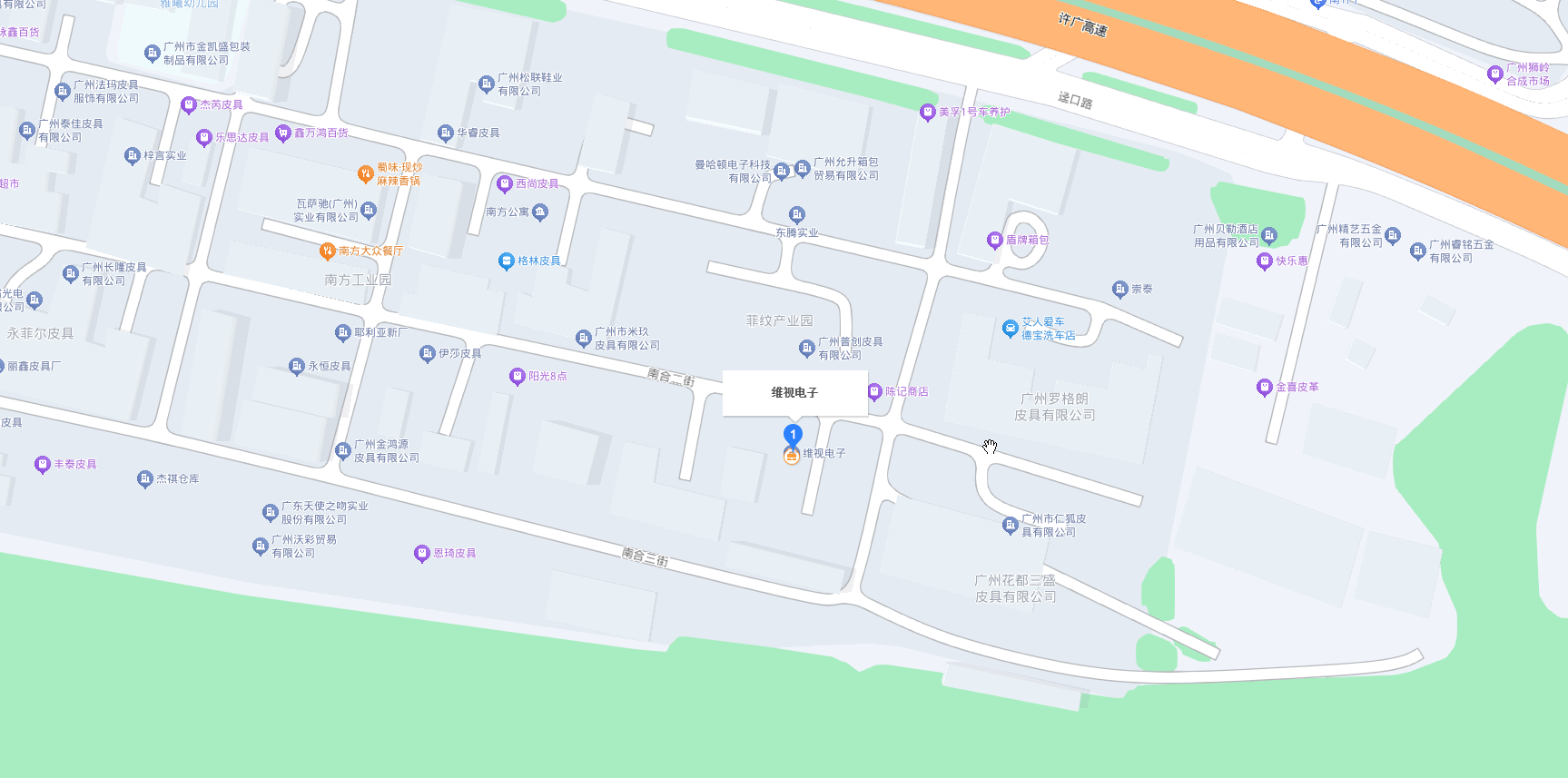
Task: Tap the 西尚皮具 shop marker
Action: pos(505,183)
